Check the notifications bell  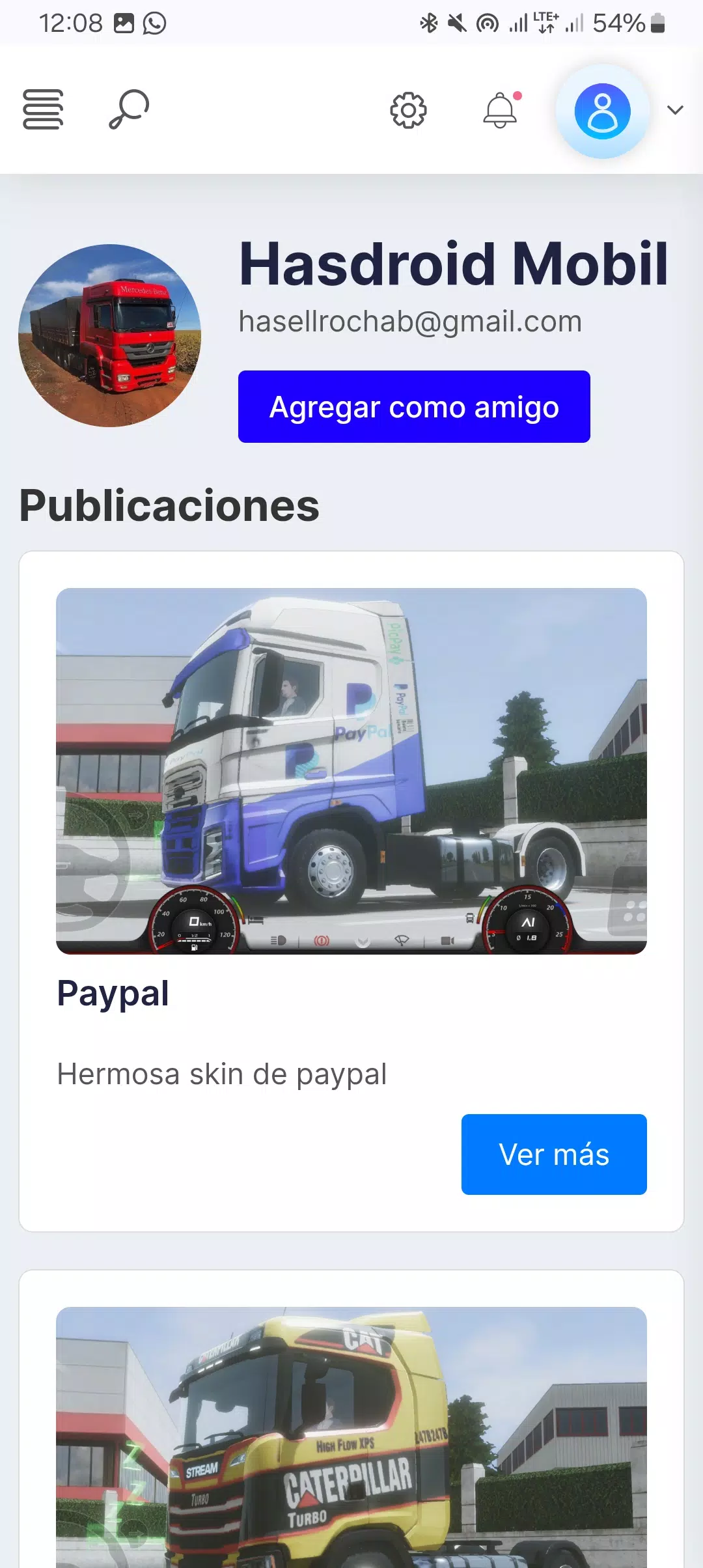[500, 110]
